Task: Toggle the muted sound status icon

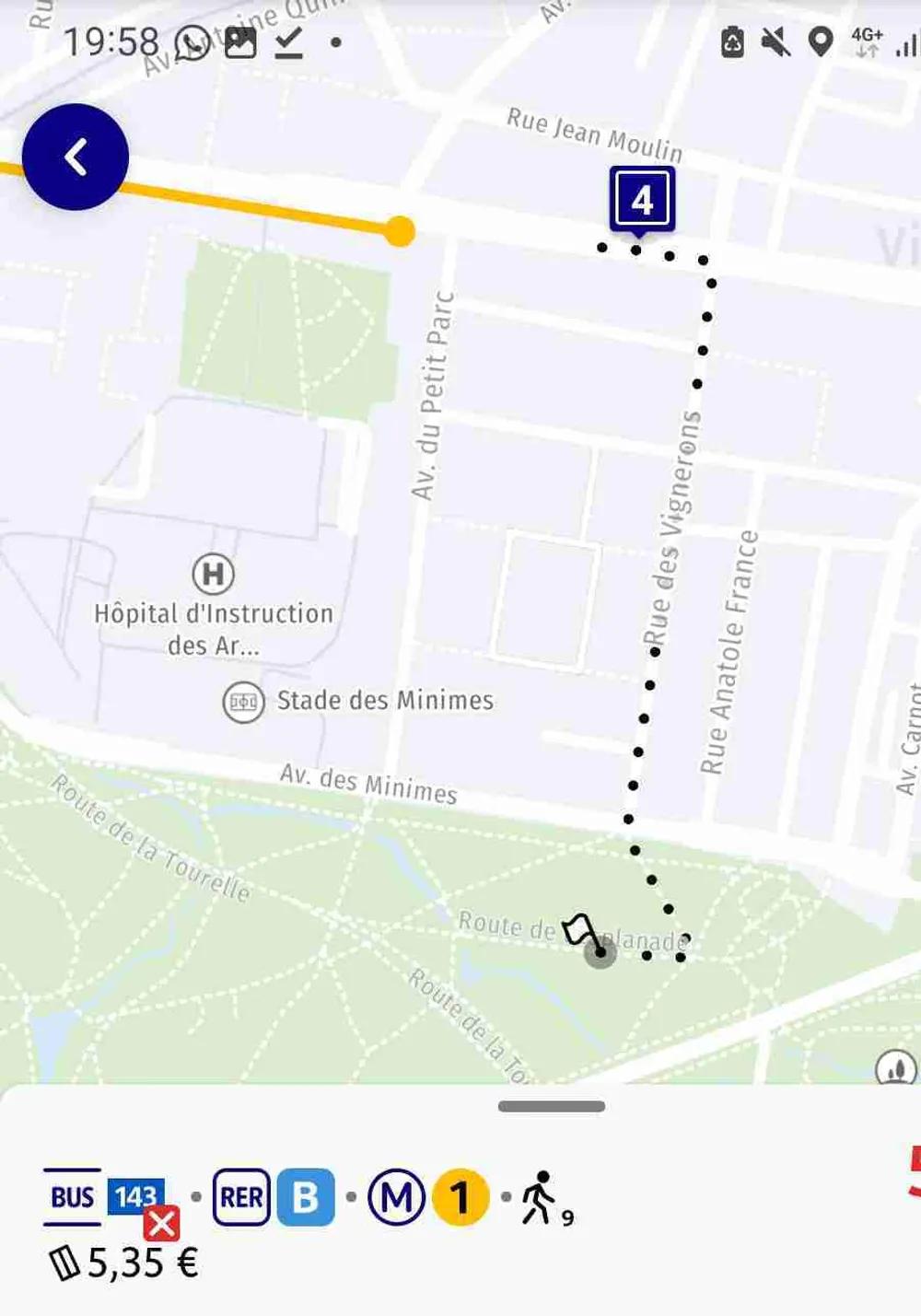Action: tap(776, 41)
